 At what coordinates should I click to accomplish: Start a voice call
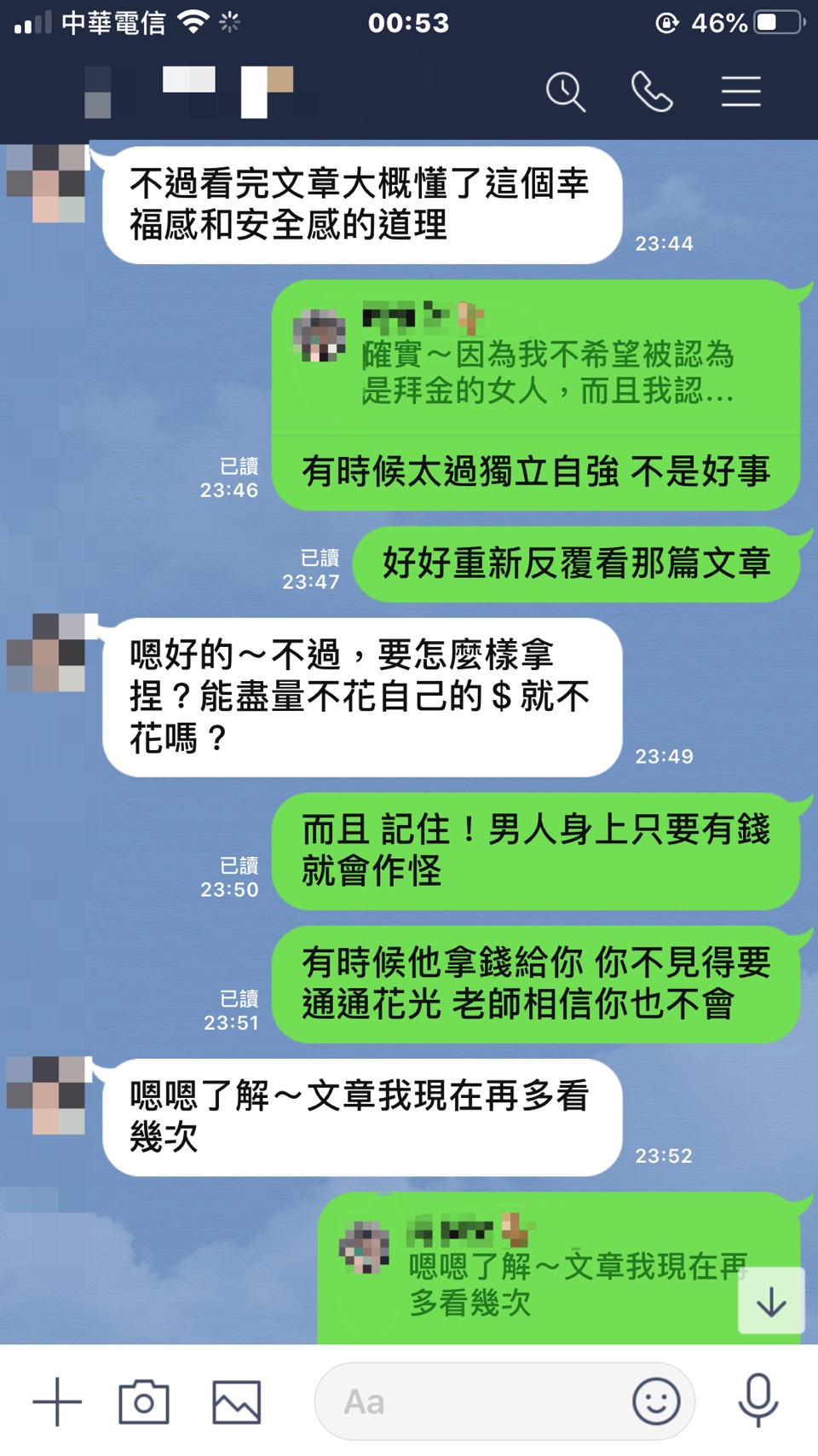[x=652, y=91]
